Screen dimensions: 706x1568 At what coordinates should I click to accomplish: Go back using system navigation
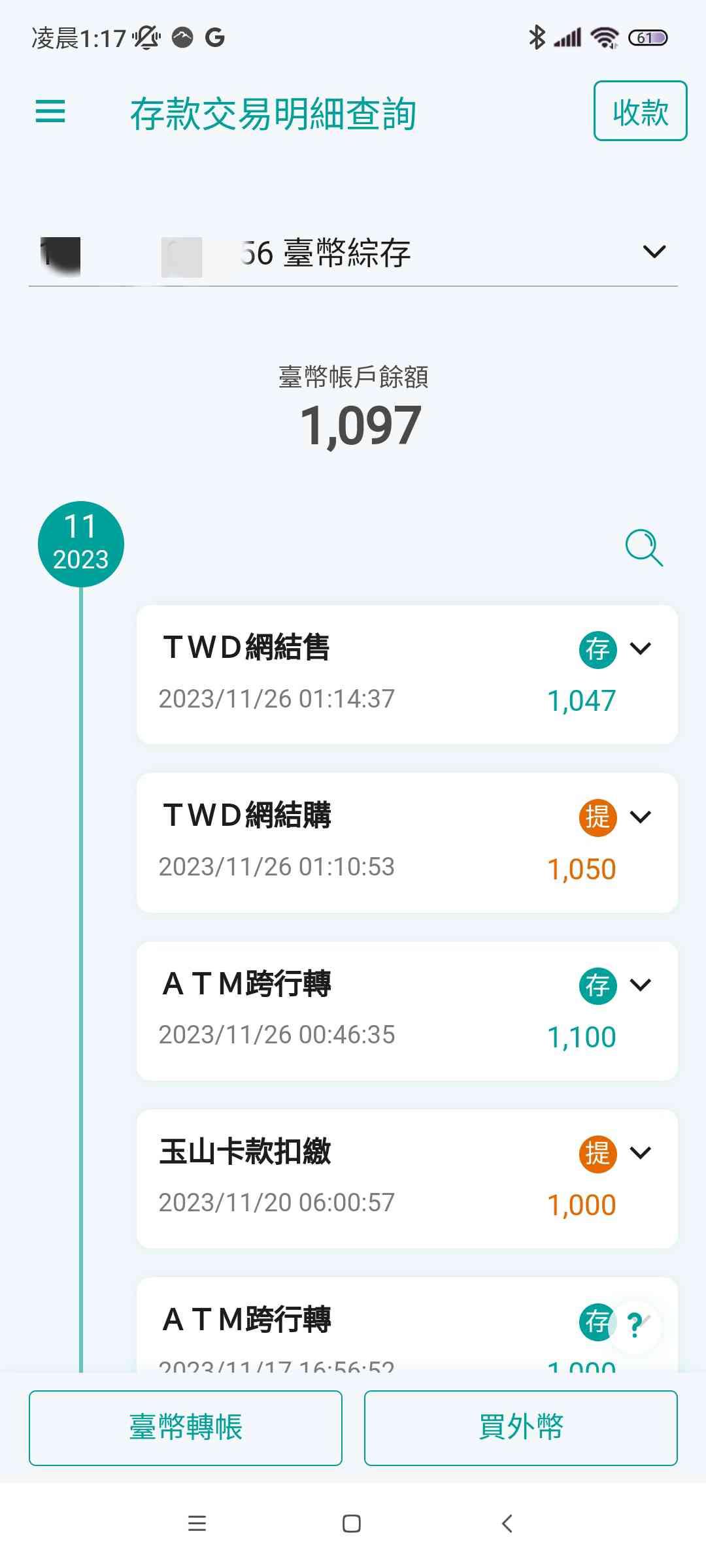(x=507, y=1524)
